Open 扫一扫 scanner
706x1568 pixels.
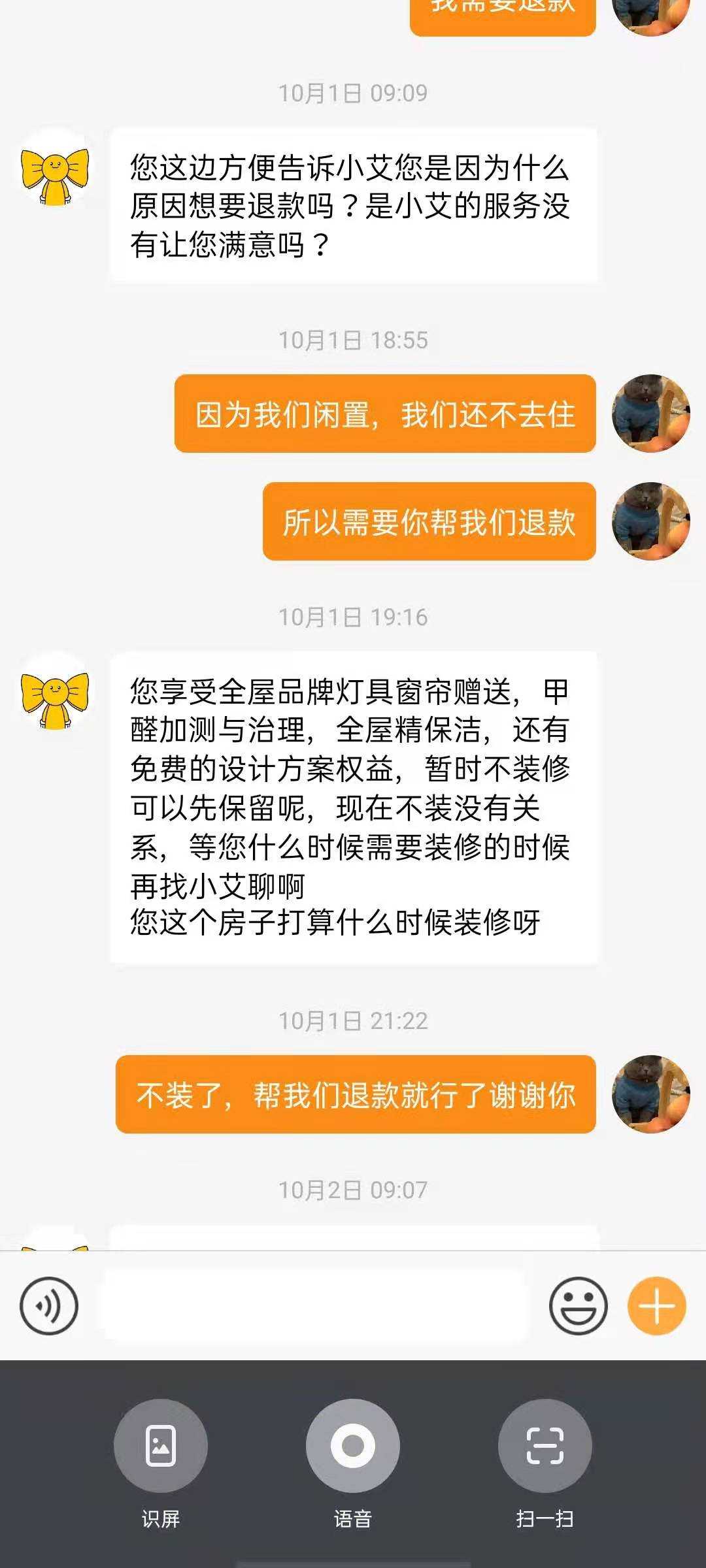(545, 1446)
